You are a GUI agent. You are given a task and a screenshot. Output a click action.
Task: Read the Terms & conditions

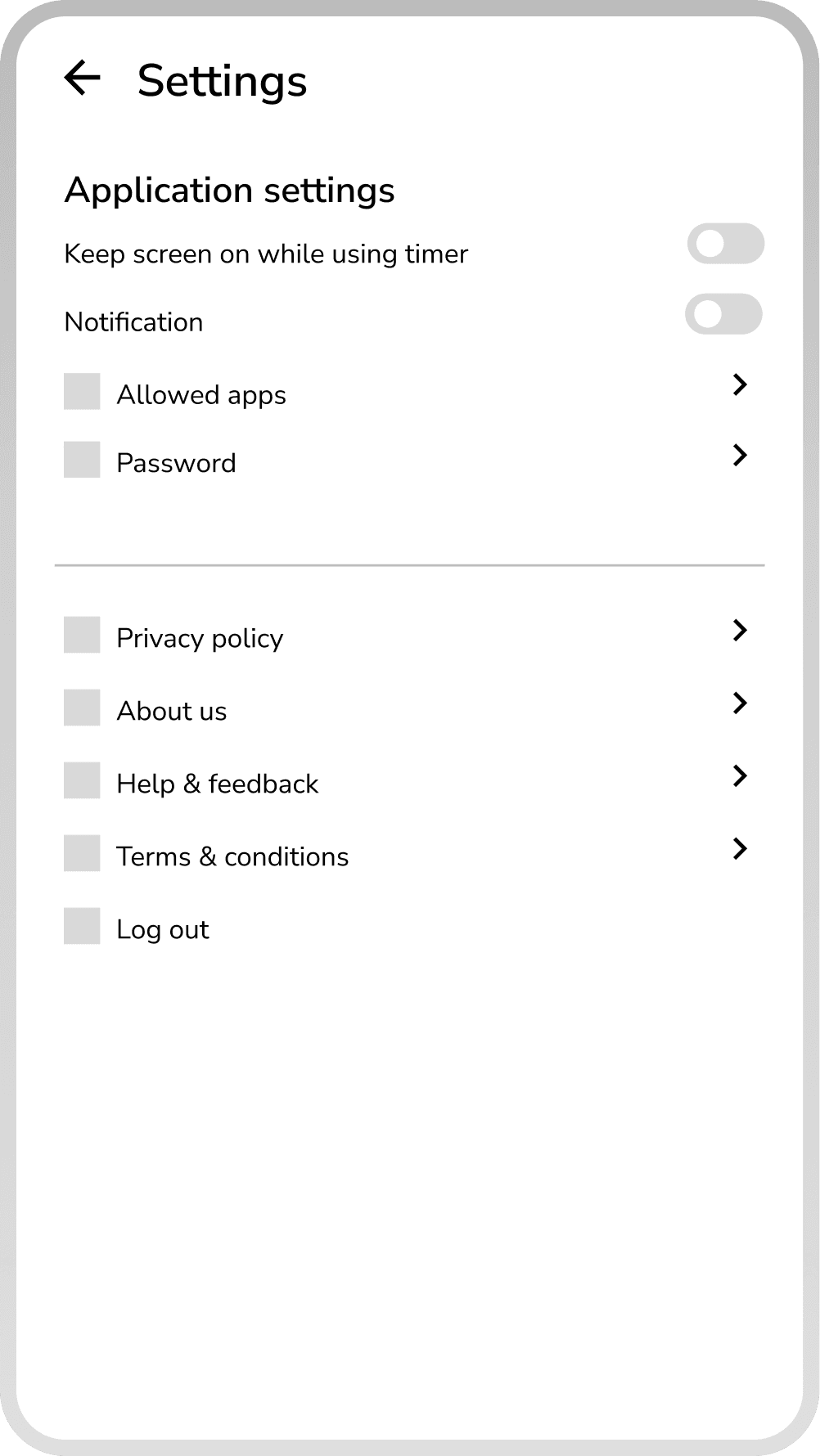232,857
